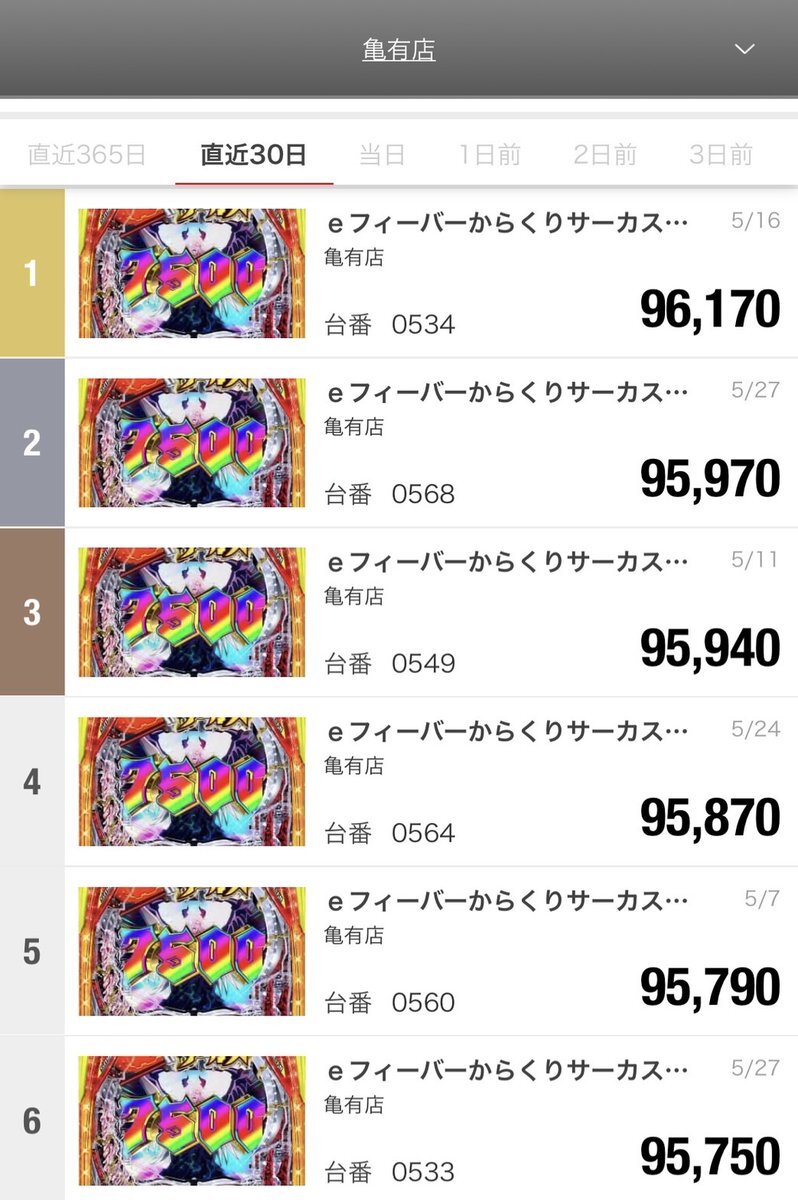Switch to the 当日 tab
Screen dimensions: 798x1200
382,155
